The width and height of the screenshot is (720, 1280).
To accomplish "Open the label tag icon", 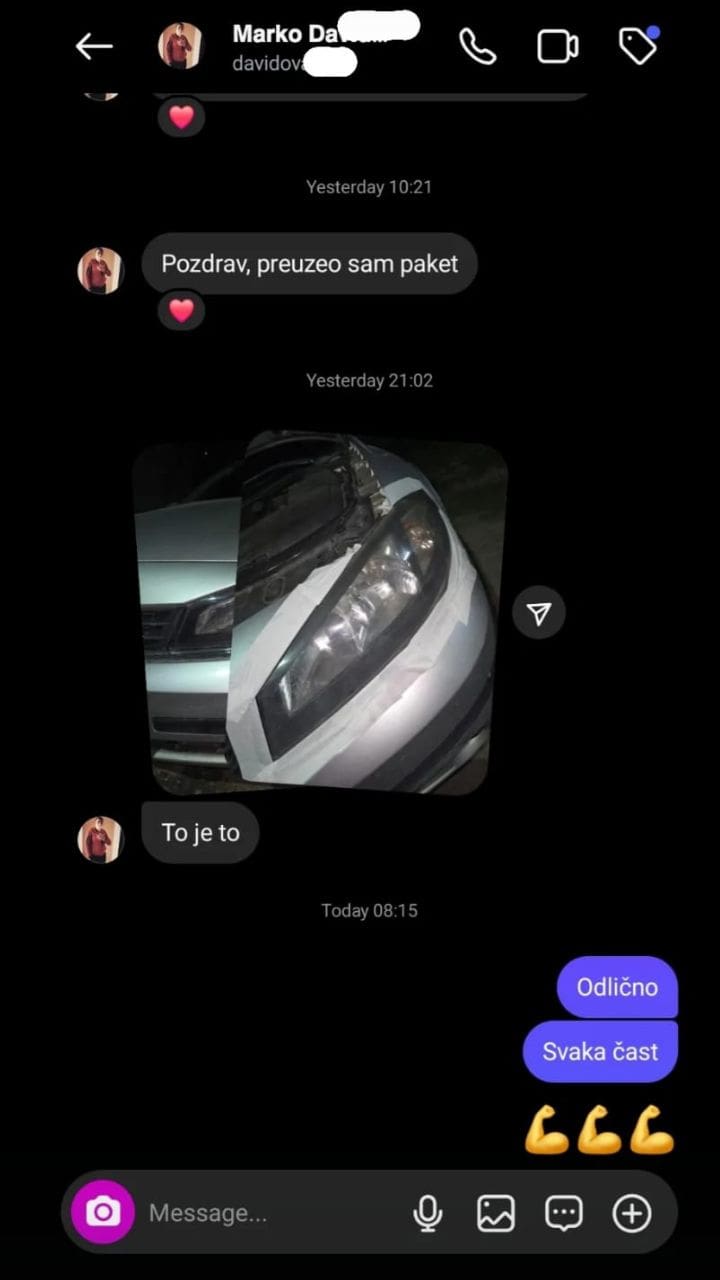I will [x=637, y=46].
